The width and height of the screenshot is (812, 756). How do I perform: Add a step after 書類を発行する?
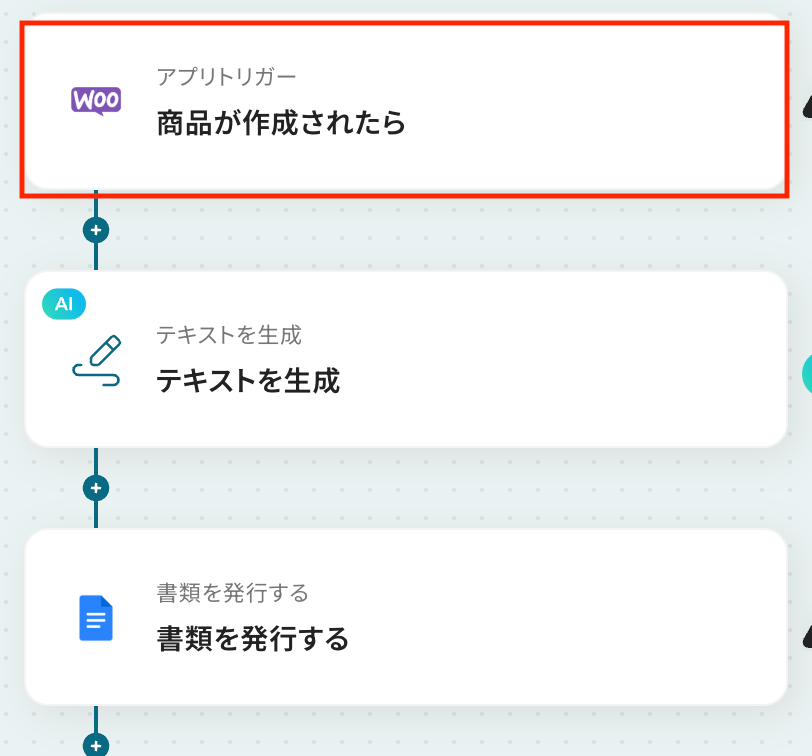point(96,745)
